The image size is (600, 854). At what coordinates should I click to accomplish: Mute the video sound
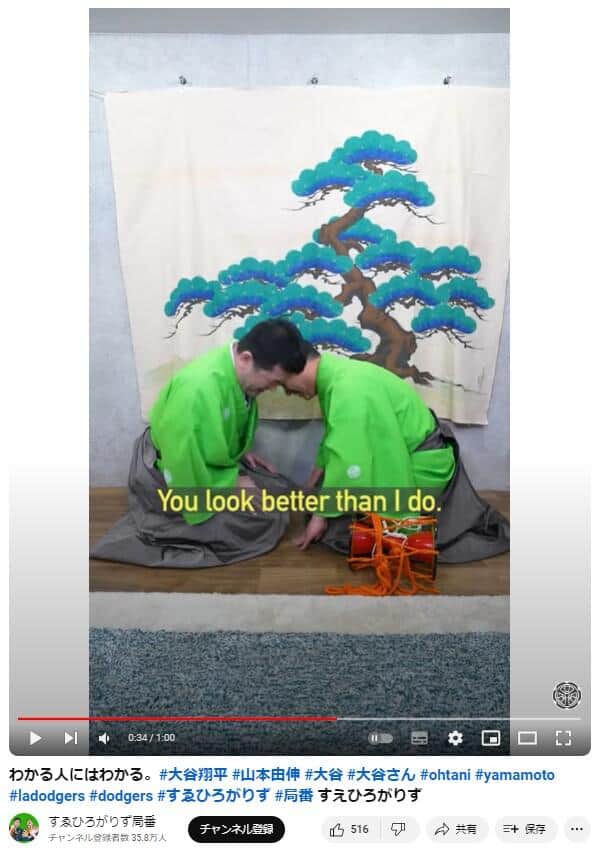[104, 738]
